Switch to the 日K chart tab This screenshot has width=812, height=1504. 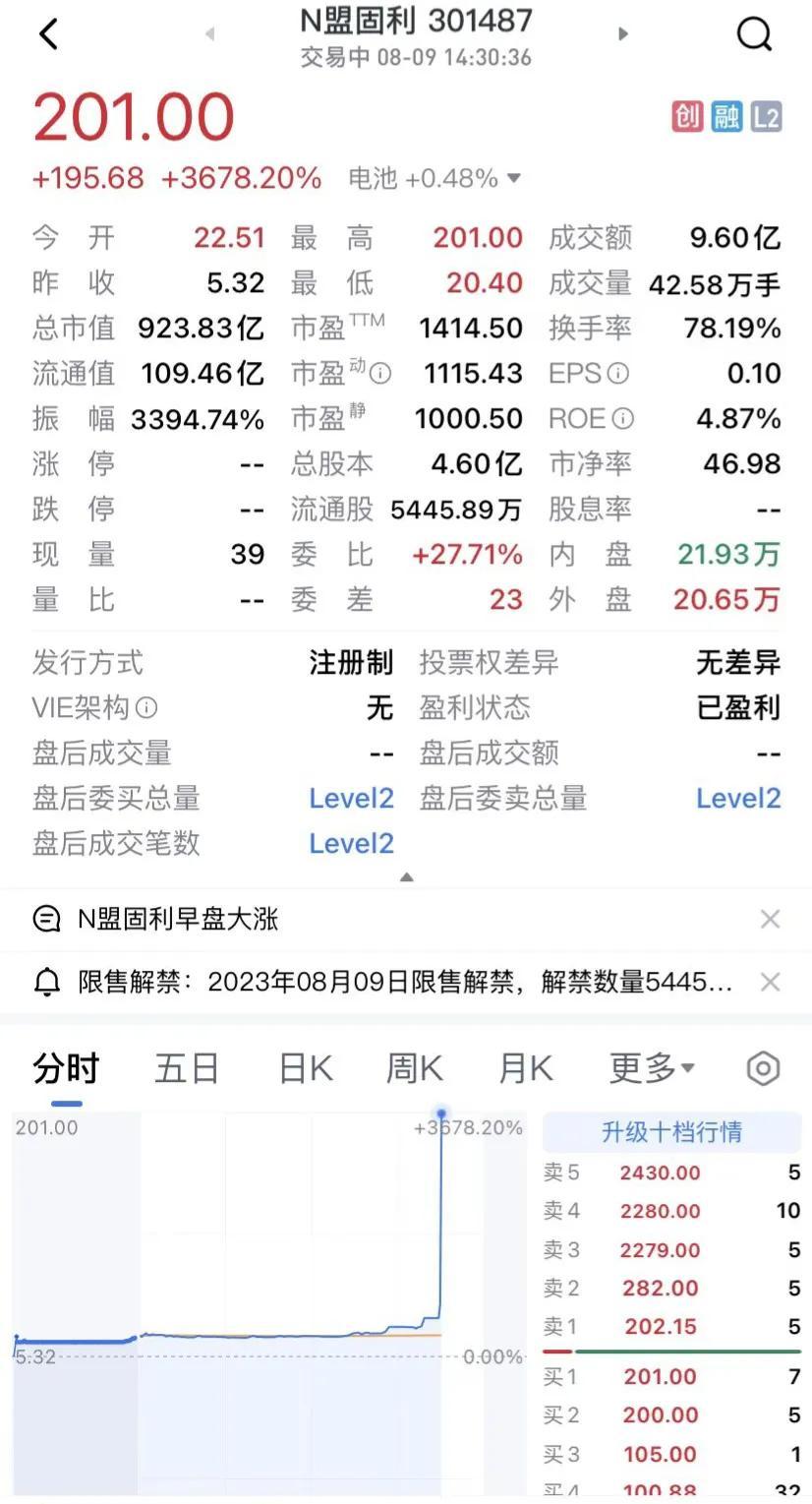coord(306,1068)
